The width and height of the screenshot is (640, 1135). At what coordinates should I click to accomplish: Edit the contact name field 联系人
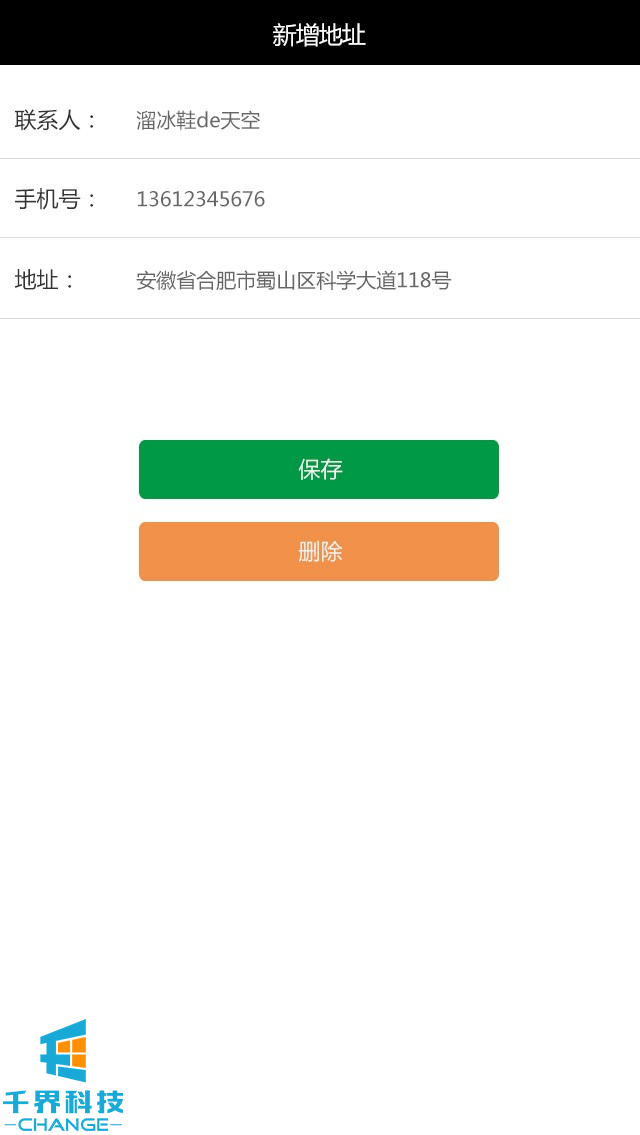click(x=380, y=121)
